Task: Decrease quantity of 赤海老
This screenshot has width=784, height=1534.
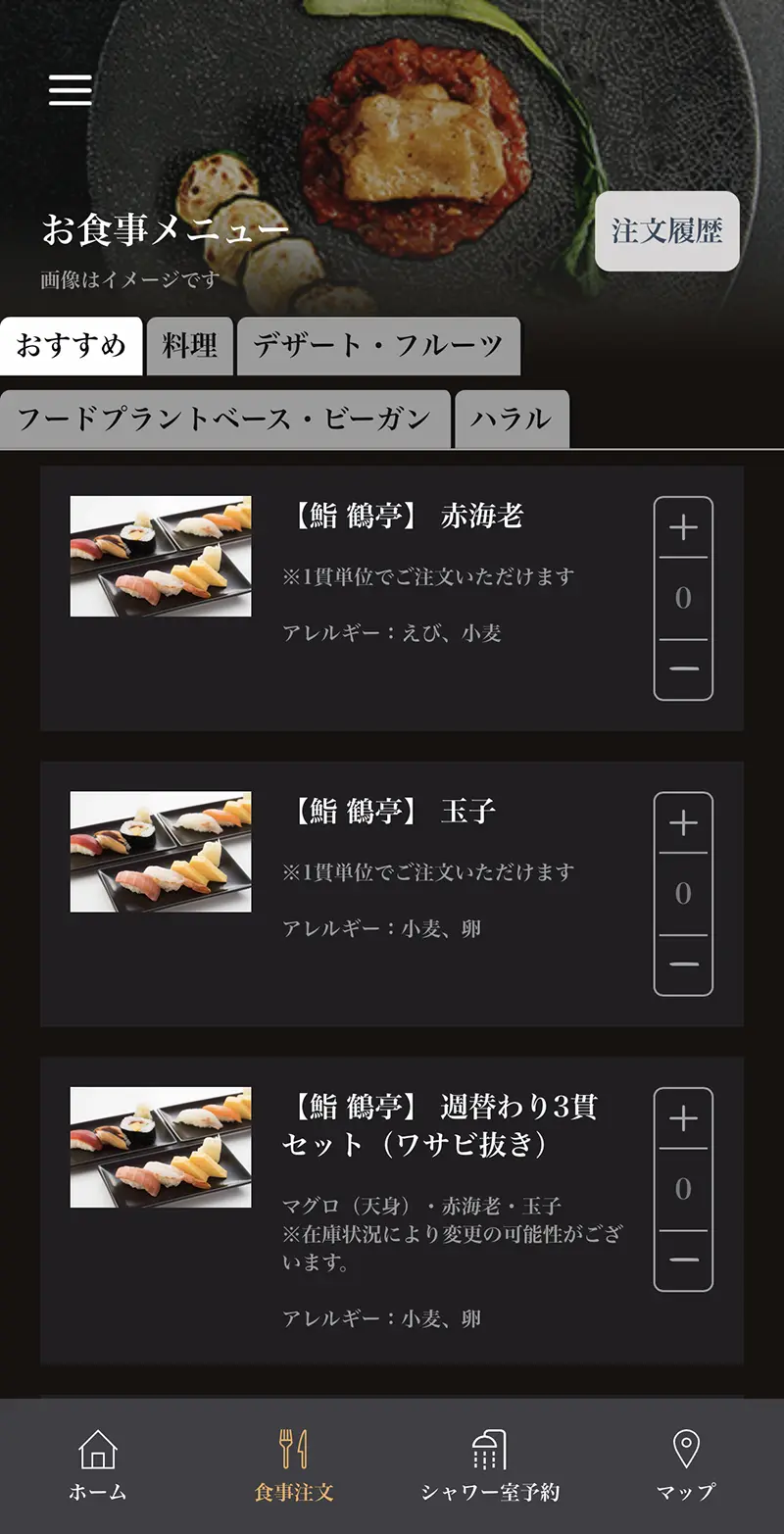Action: click(x=683, y=669)
